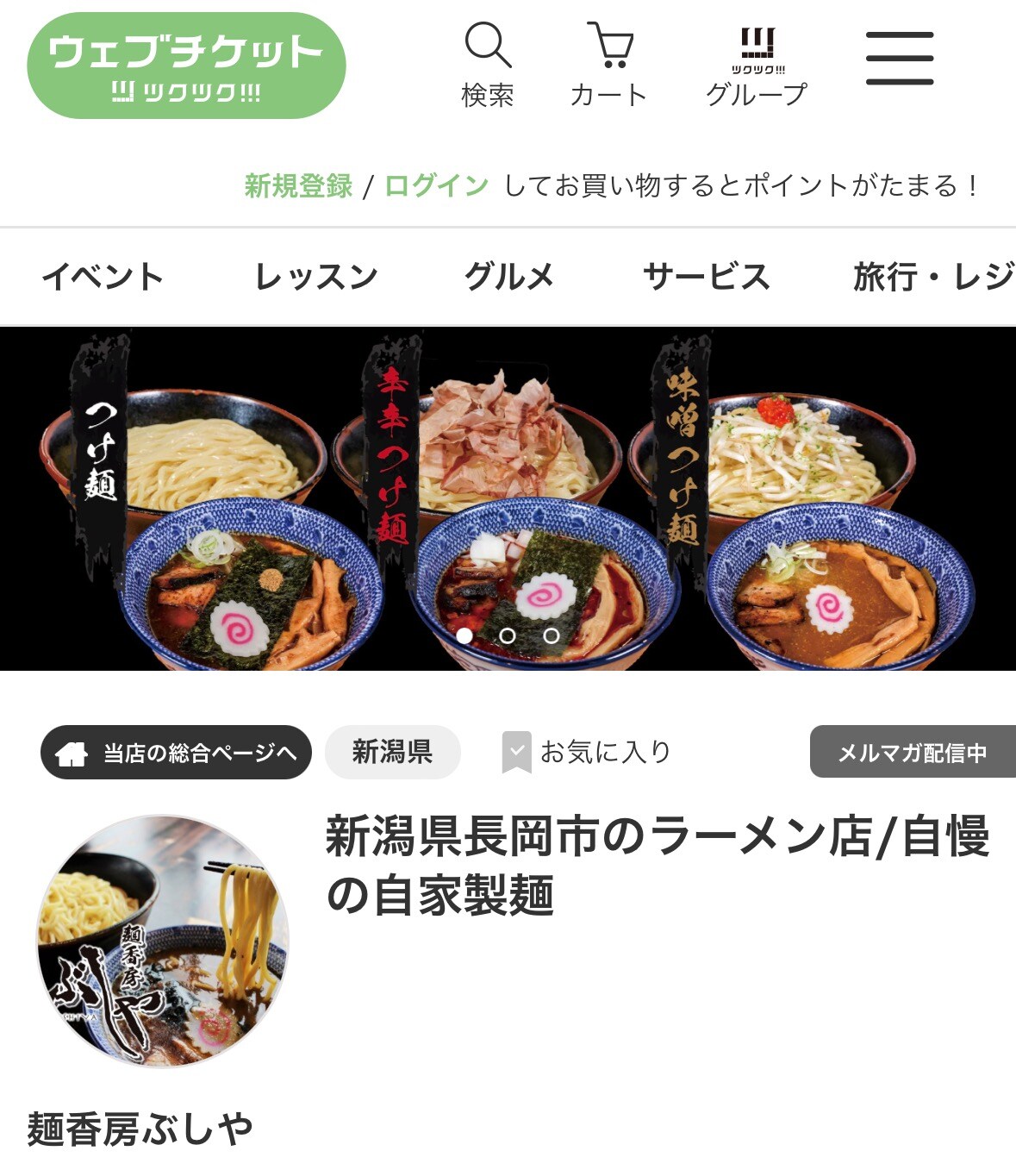
Task: Select the third banner page dot
Action: click(x=552, y=636)
